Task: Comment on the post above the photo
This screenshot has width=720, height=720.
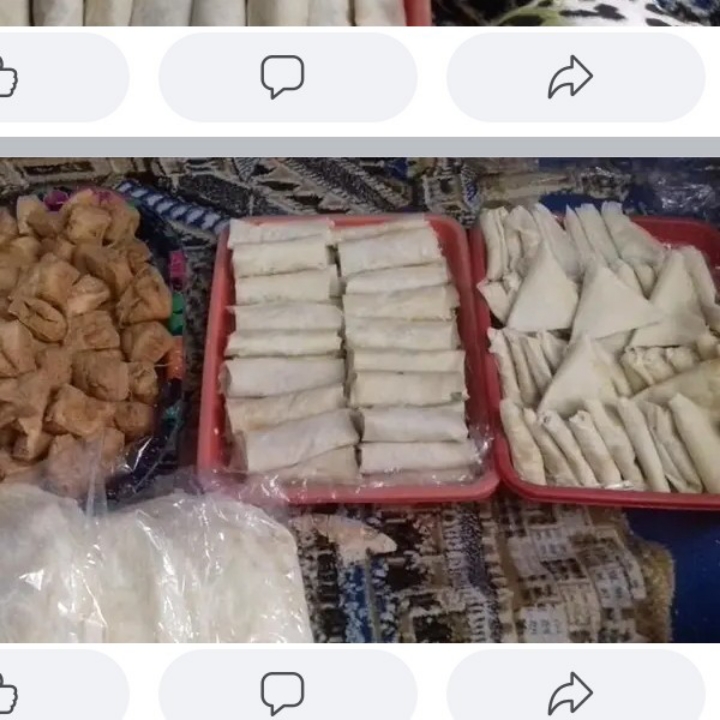Action: coord(283,77)
